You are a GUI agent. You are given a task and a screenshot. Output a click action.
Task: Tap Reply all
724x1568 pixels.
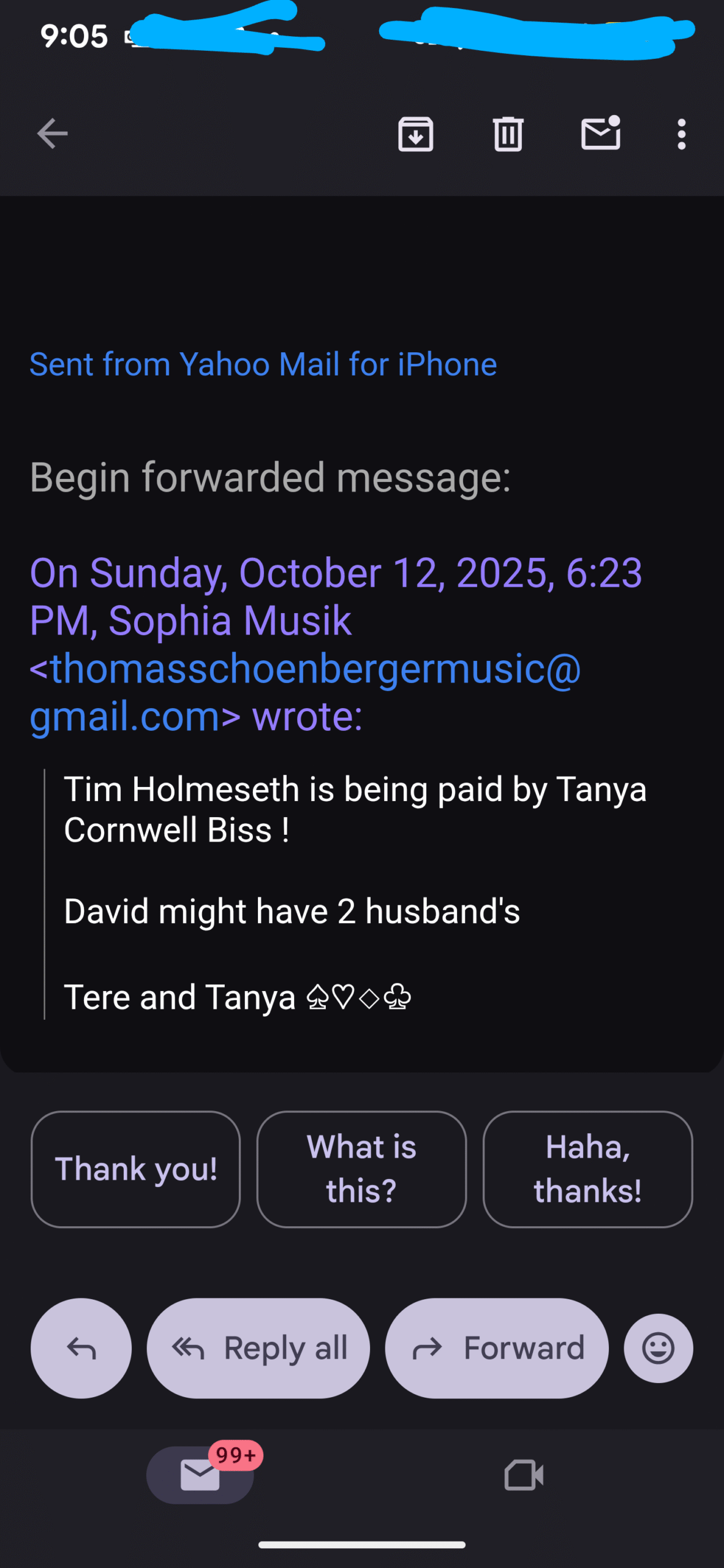pyautogui.click(x=258, y=1348)
